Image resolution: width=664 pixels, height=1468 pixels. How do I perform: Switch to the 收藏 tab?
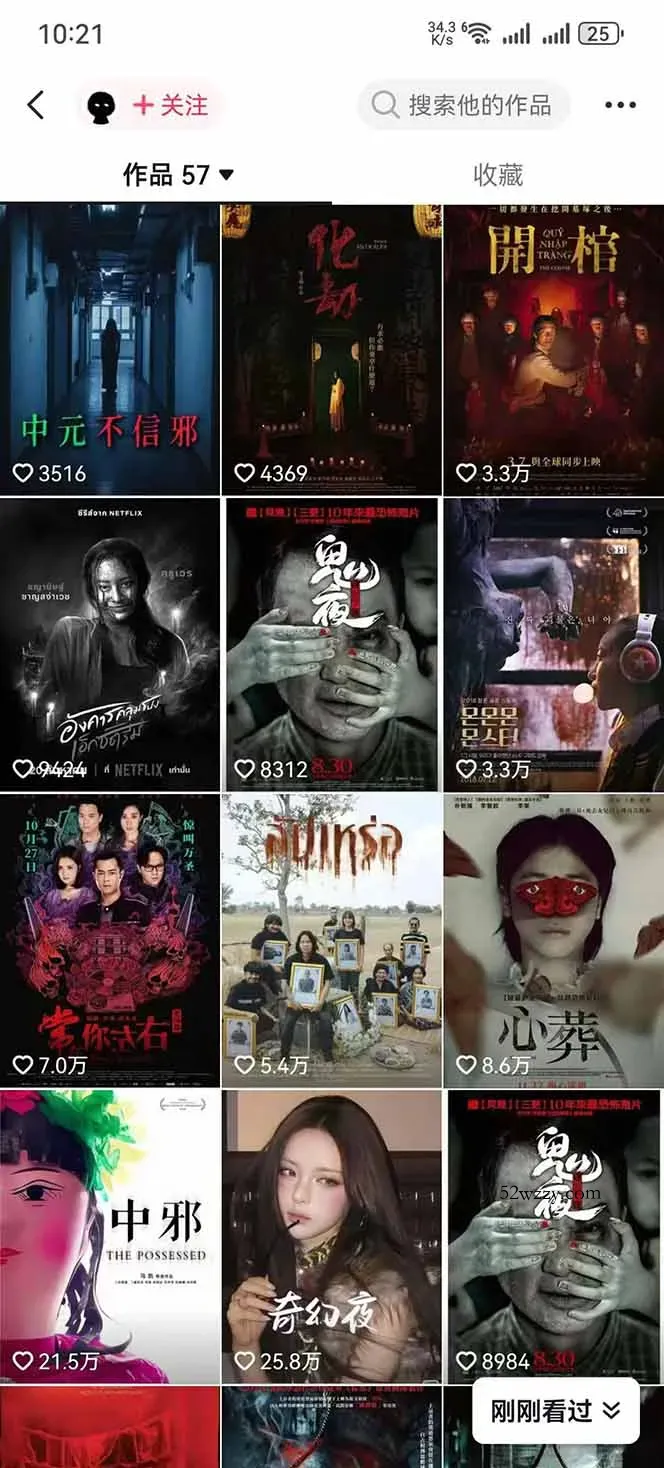pyautogui.click(x=497, y=176)
